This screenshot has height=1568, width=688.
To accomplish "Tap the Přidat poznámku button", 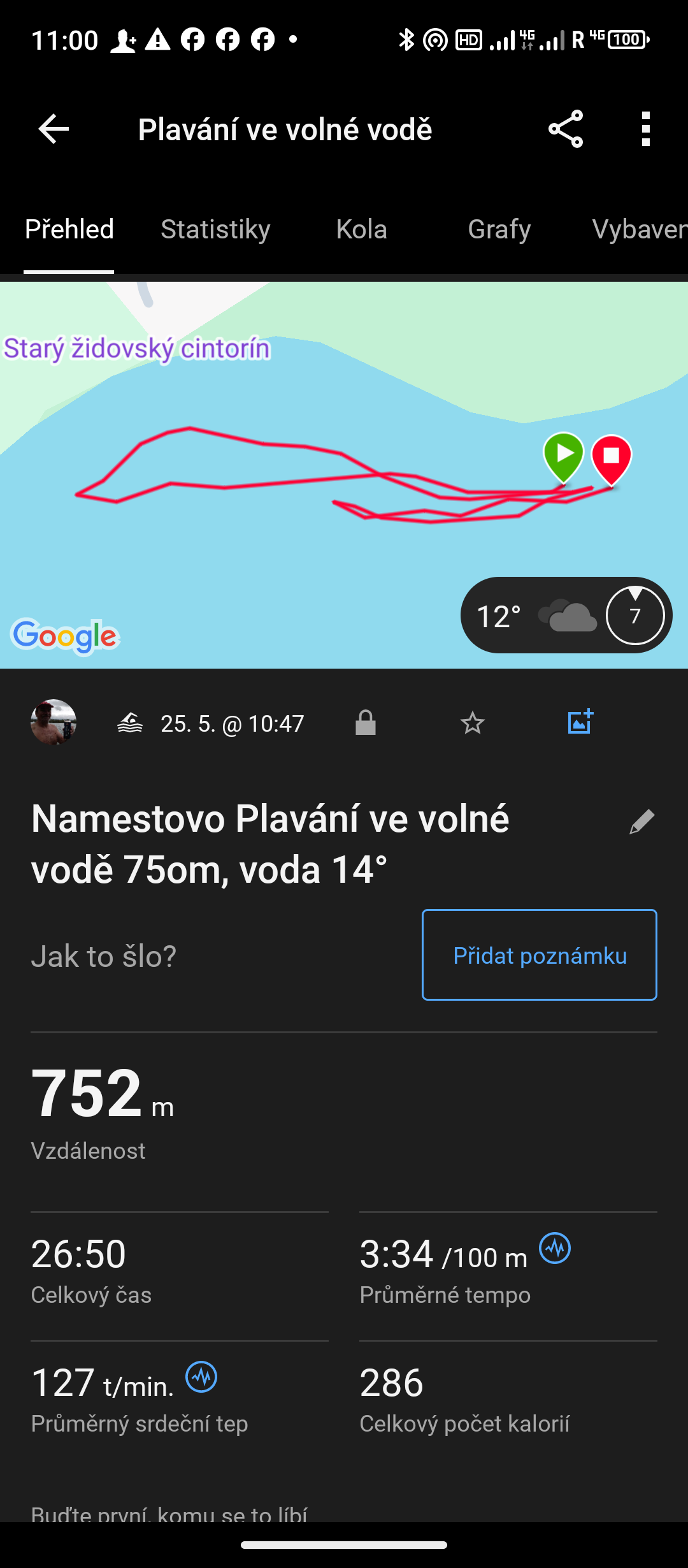I will coord(539,955).
